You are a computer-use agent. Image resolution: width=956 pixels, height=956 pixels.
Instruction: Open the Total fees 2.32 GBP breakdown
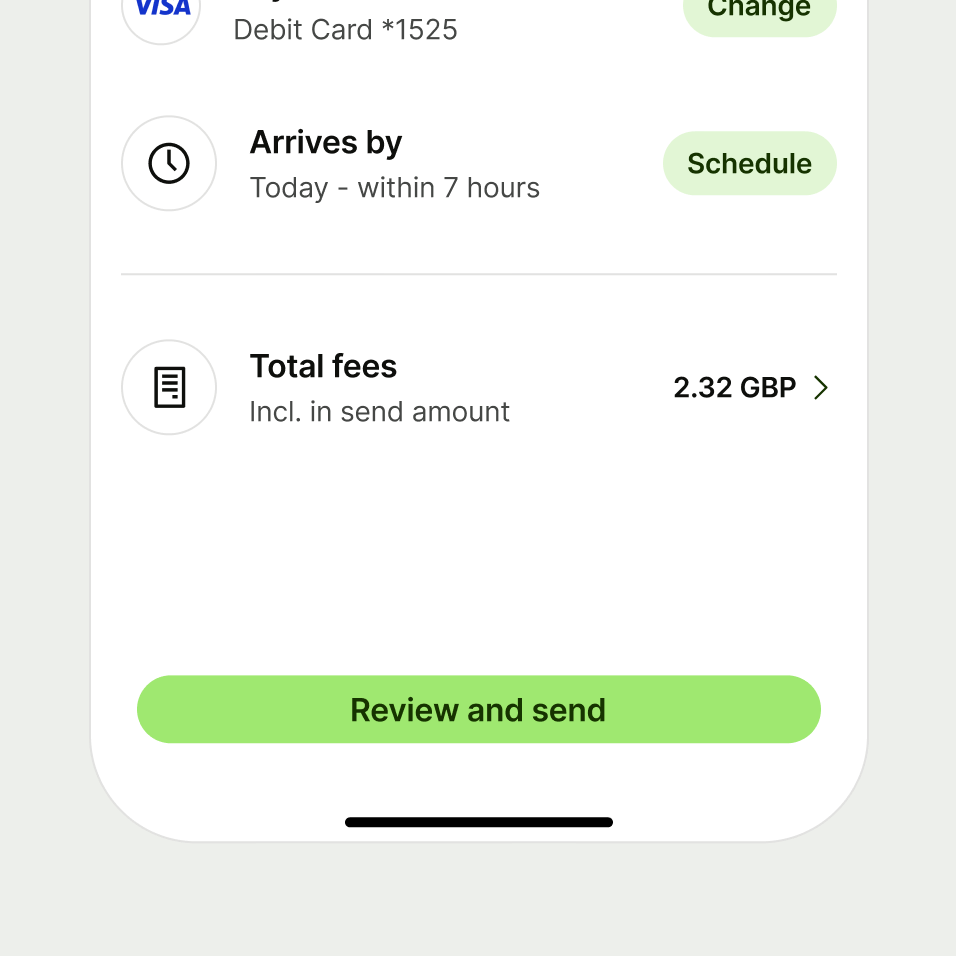point(751,388)
